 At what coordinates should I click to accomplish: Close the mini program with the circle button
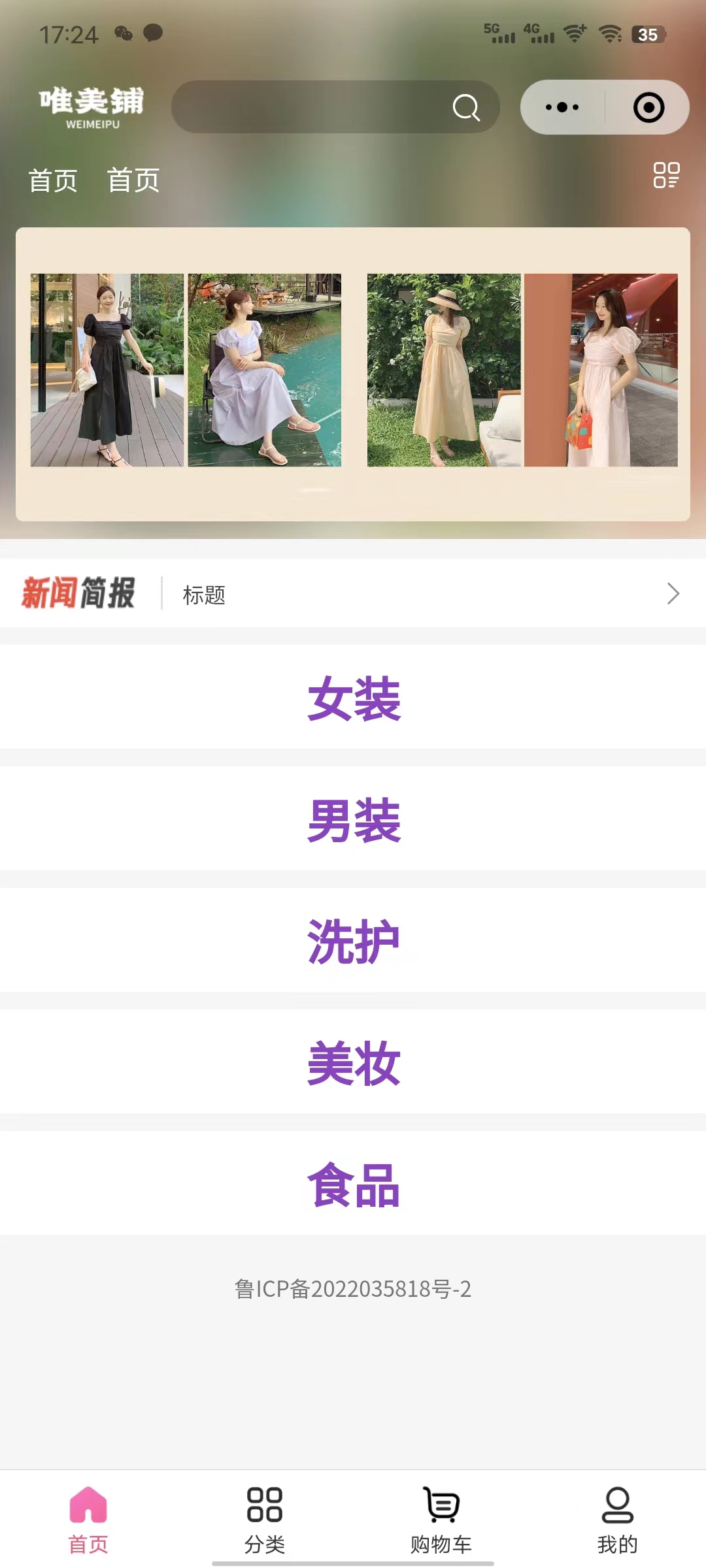coord(648,107)
